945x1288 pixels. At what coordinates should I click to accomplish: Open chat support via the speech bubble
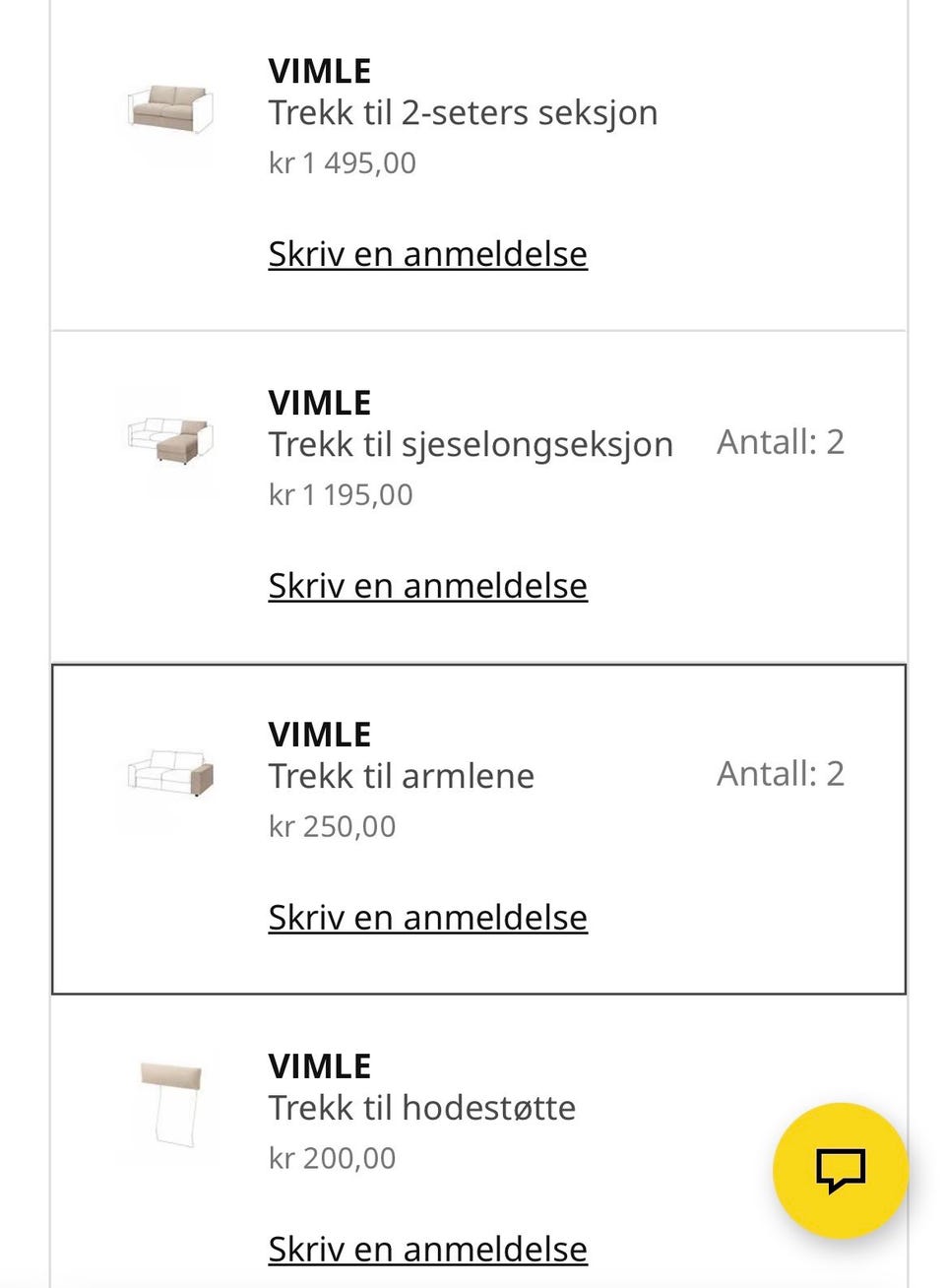pos(840,1172)
